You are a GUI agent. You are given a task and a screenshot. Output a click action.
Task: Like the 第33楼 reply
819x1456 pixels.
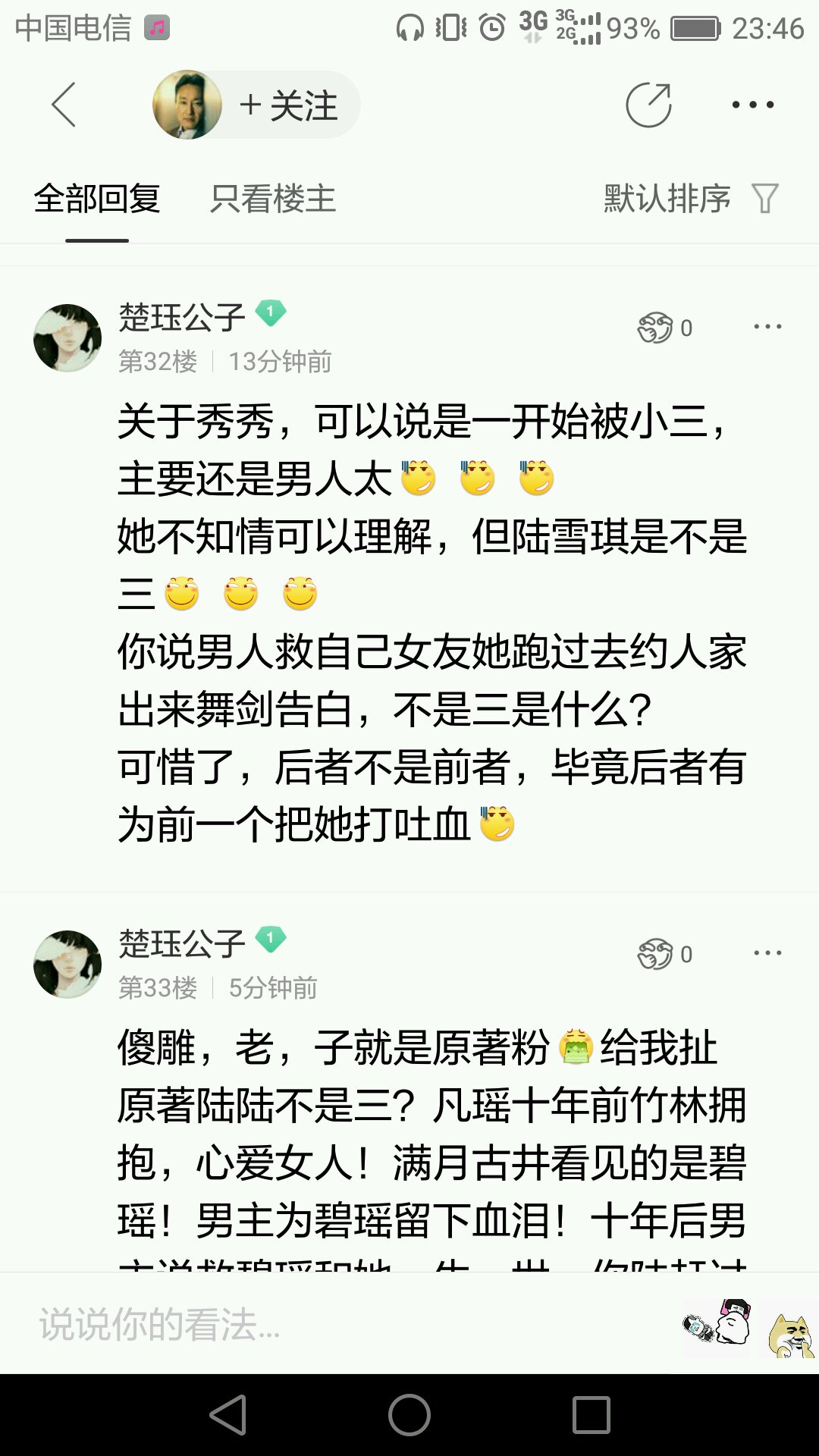[665, 954]
